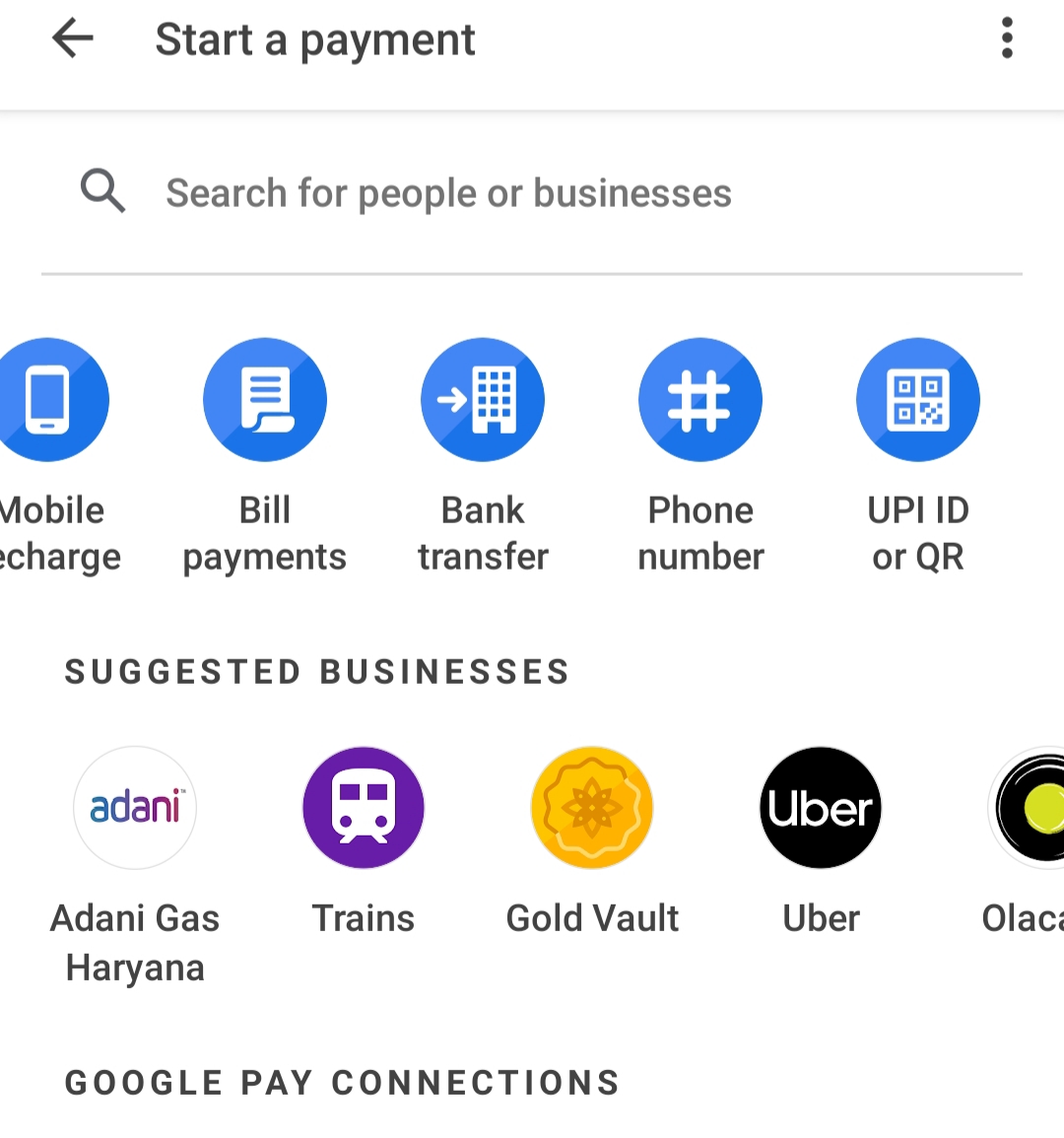Open the three-dot overflow menu
1064x1138 pixels.
point(1006,39)
